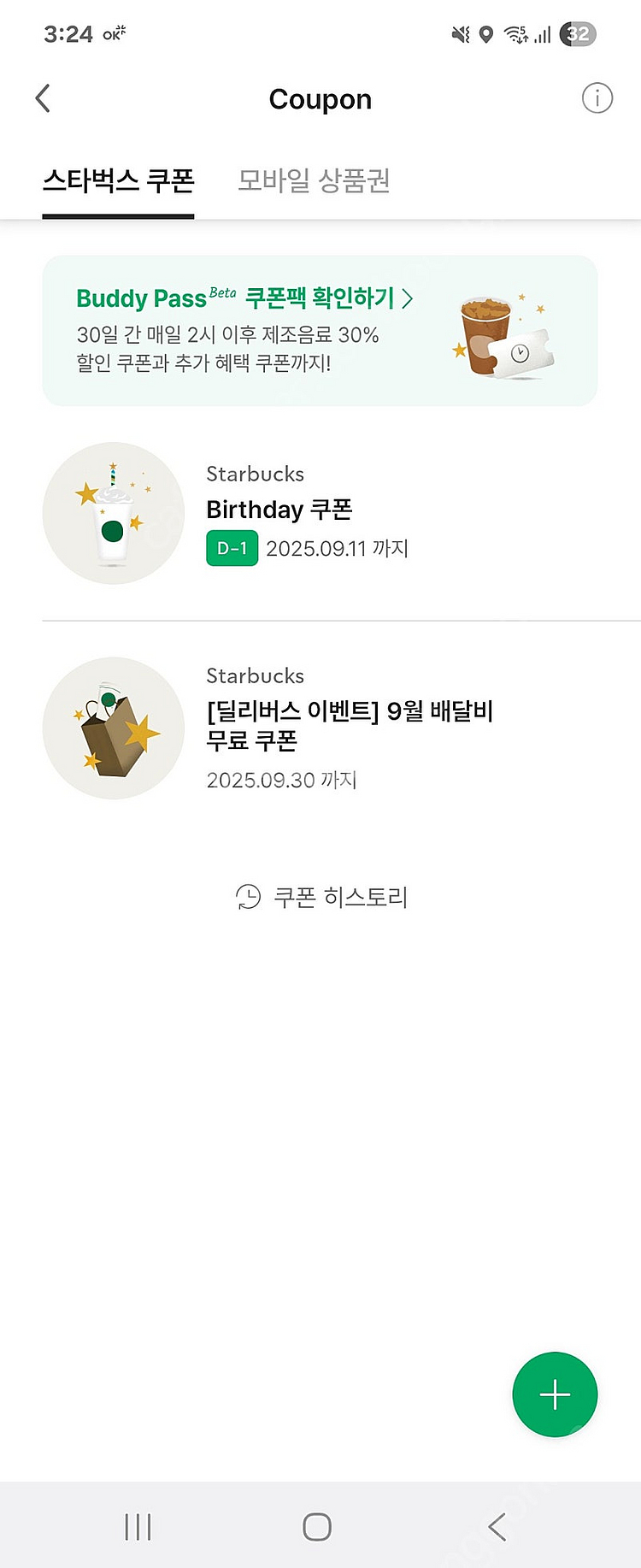Tap the muted sound status icon
Screen dimensions: 641x1568
click(x=461, y=34)
